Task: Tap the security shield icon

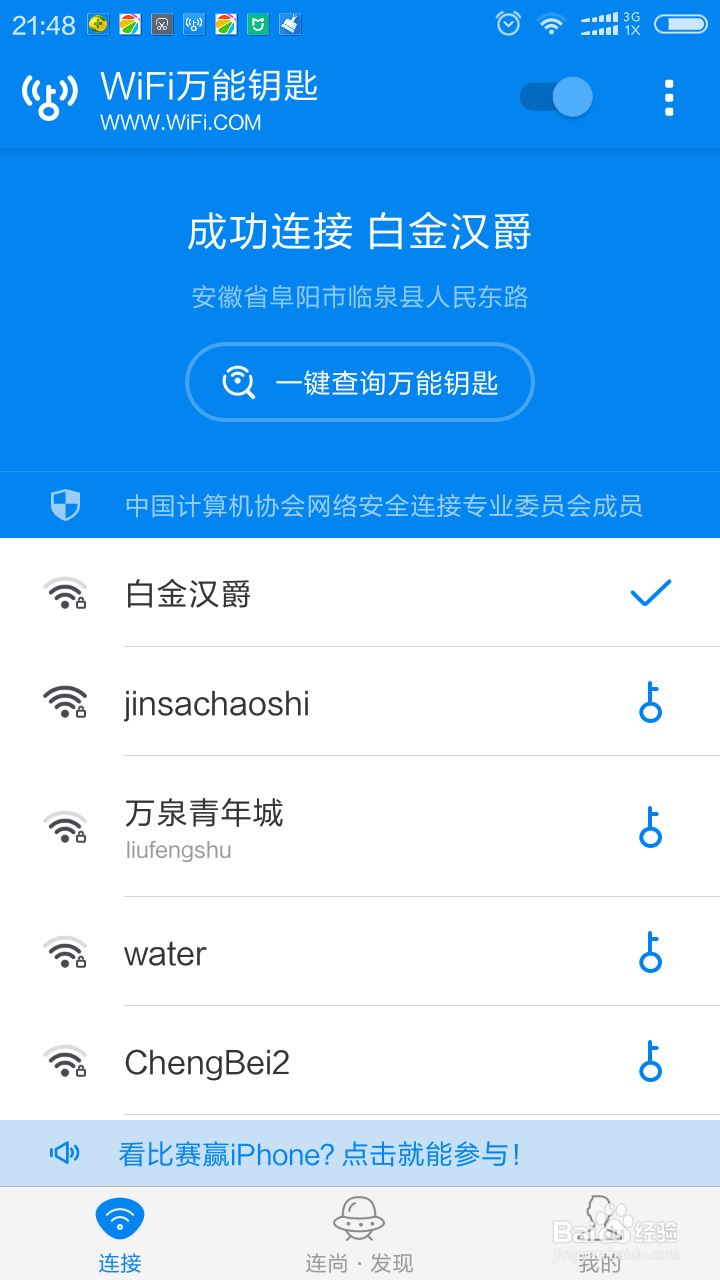Action: [x=64, y=505]
